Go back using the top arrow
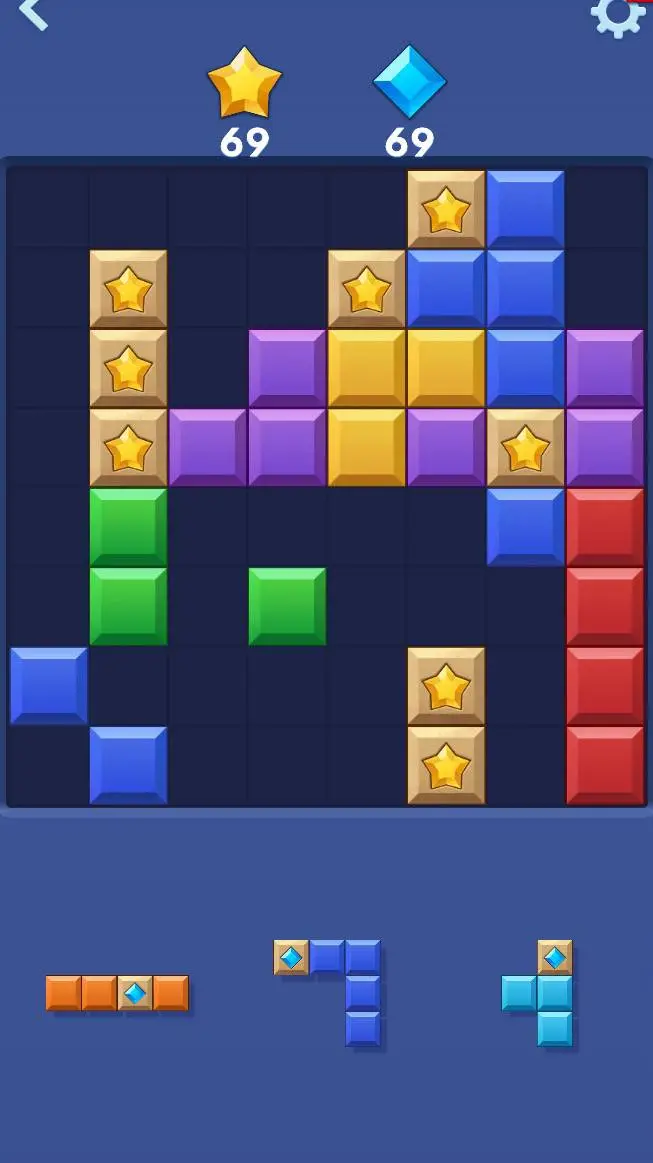 tap(32, 13)
